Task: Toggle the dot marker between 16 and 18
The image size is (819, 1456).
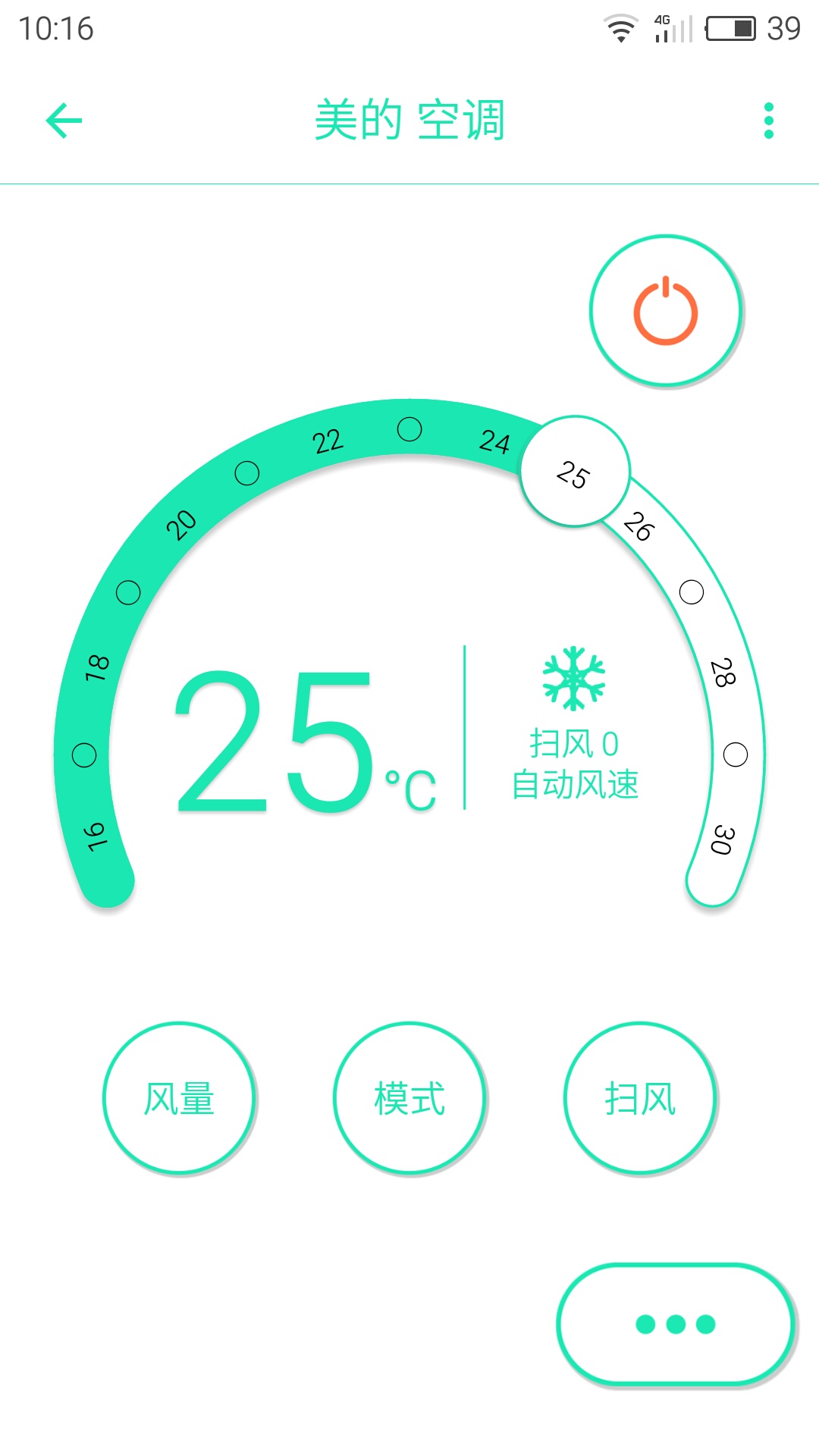Action: [x=83, y=755]
